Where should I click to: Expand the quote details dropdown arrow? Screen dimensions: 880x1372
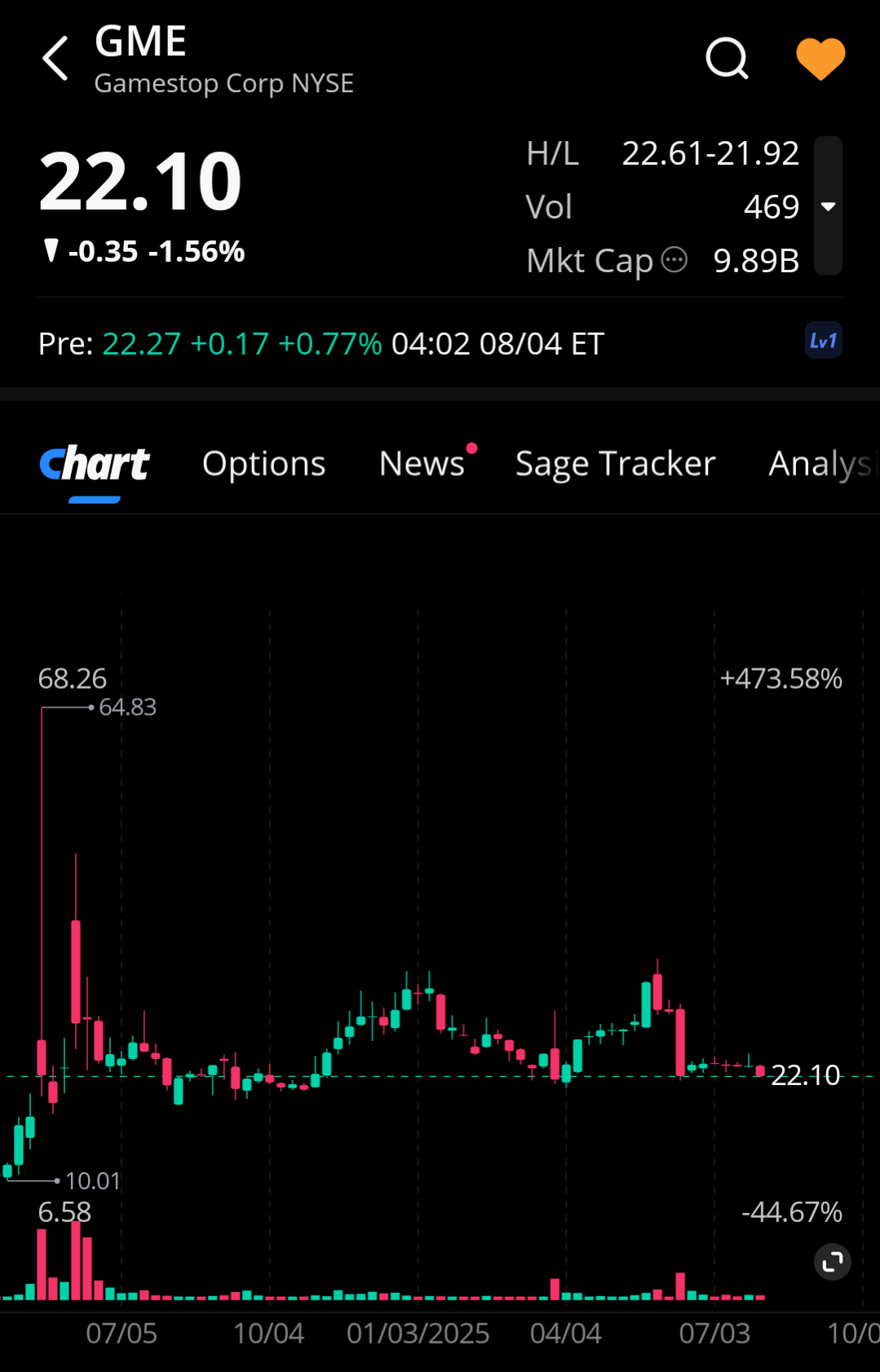(x=828, y=206)
